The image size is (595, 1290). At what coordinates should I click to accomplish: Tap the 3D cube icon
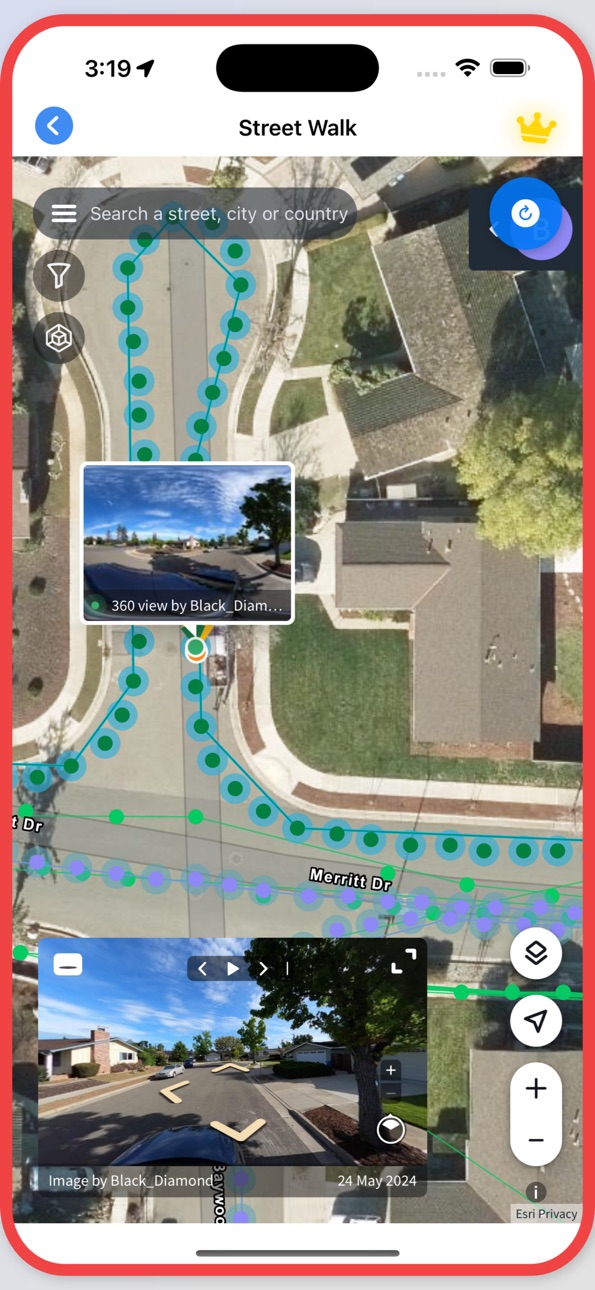pyautogui.click(x=59, y=338)
